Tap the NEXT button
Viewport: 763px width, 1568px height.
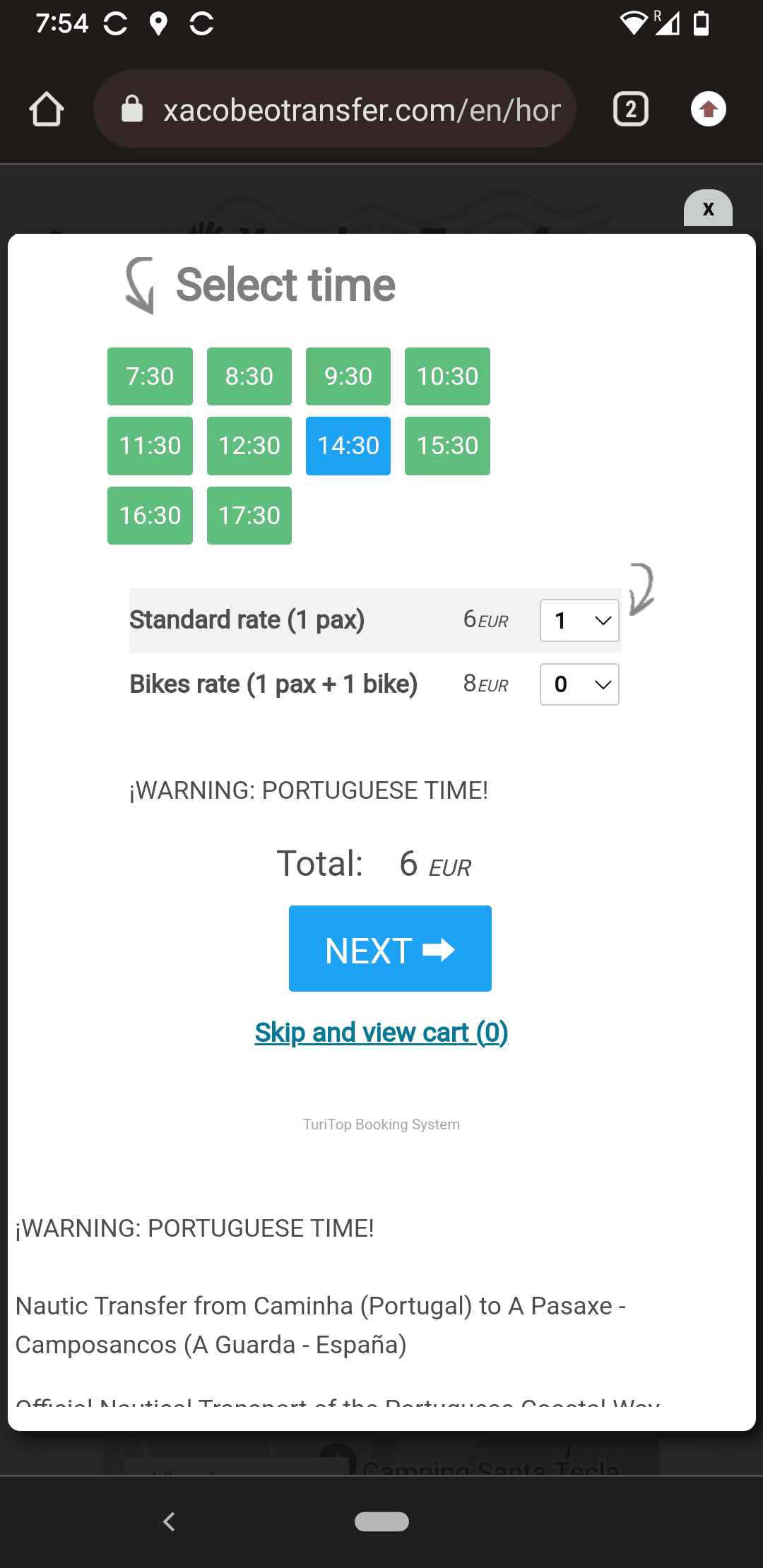coord(390,949)
